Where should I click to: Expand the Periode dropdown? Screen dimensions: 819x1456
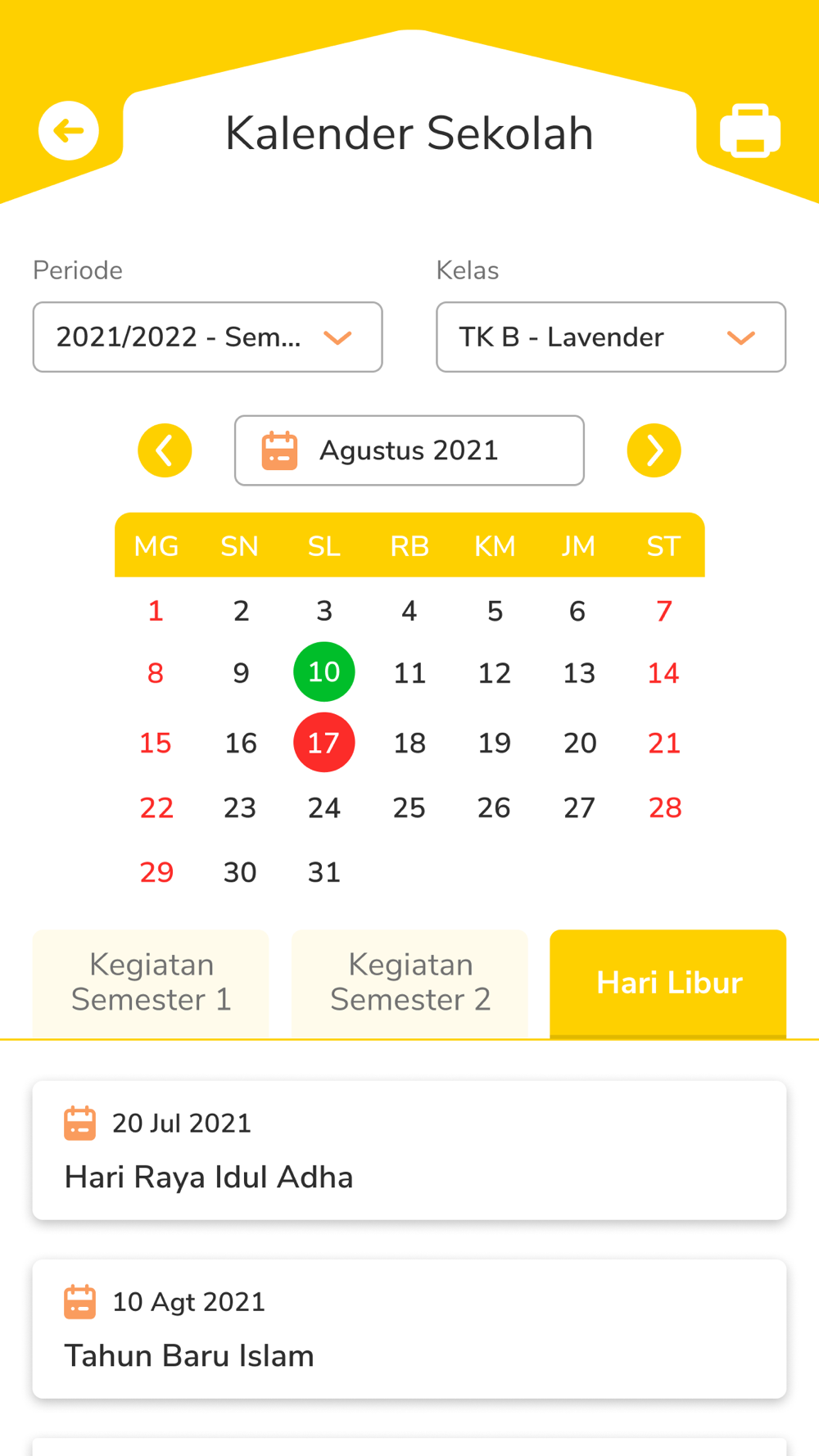208,337
